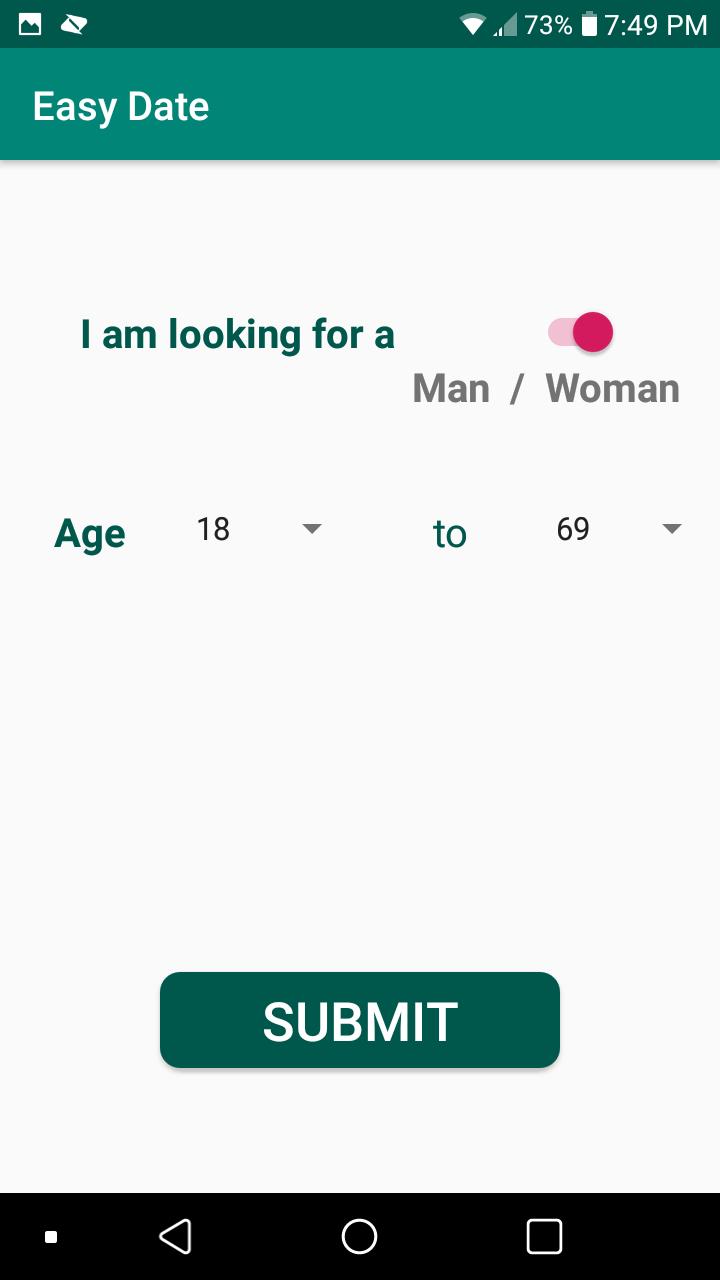This screenshot has height=1280, width=720.
Task: Open recent apps from the navigation bar
Action: pos(544,1237)
